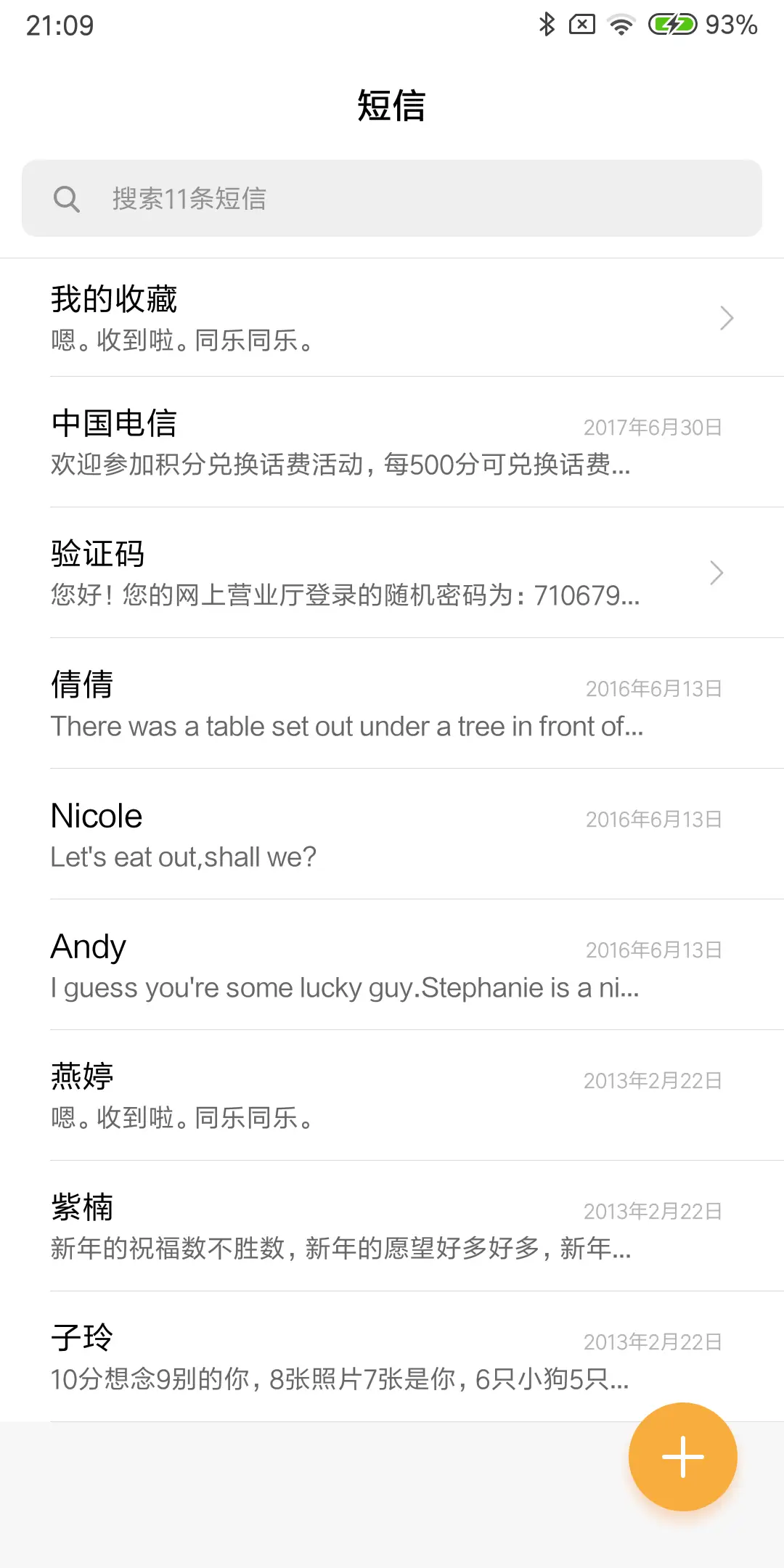Click the search magnifier icon
Screen dimensions: 784x1568
click(x=68, y=197)
